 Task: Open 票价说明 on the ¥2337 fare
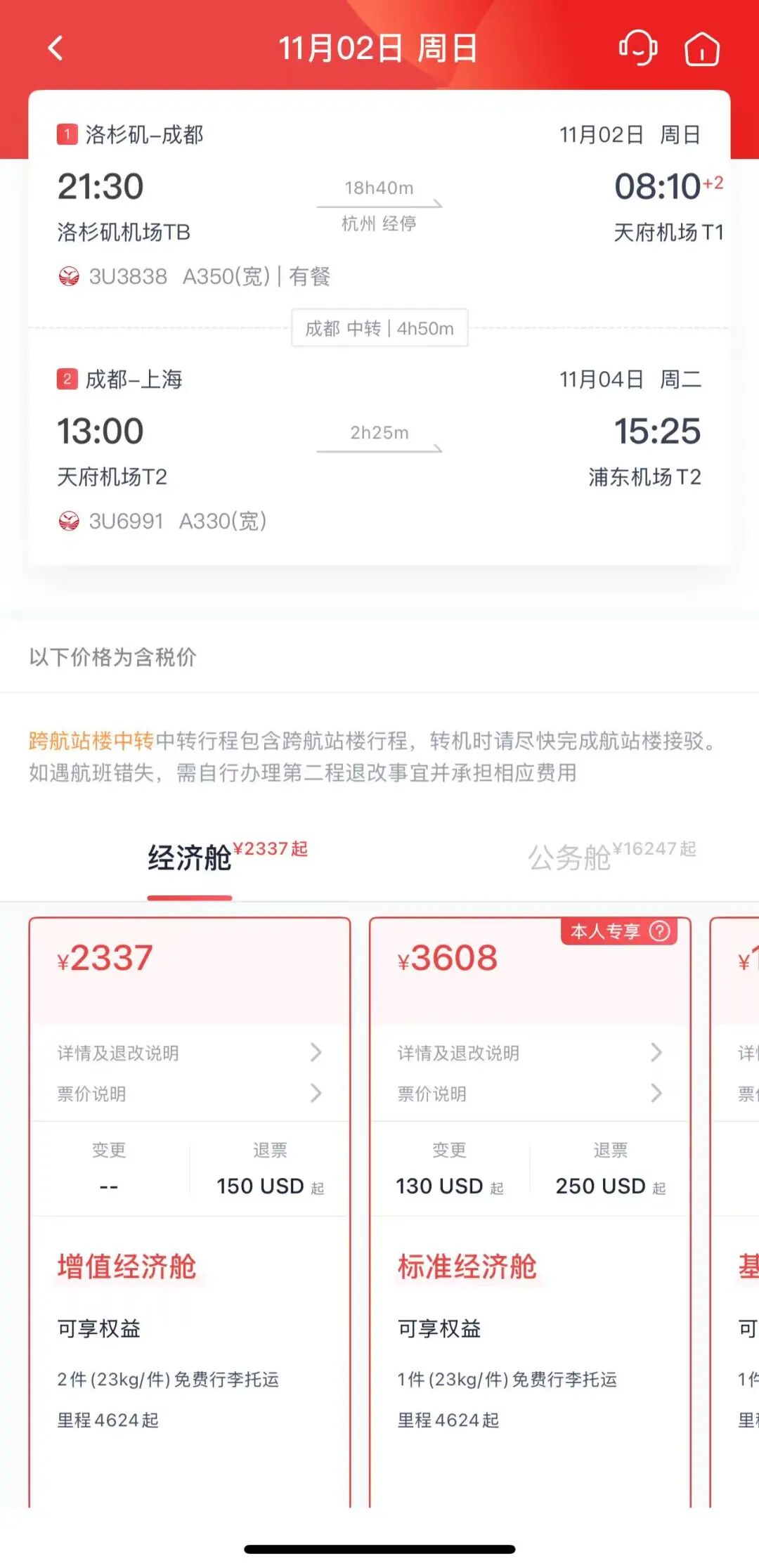coord(188,1093)
